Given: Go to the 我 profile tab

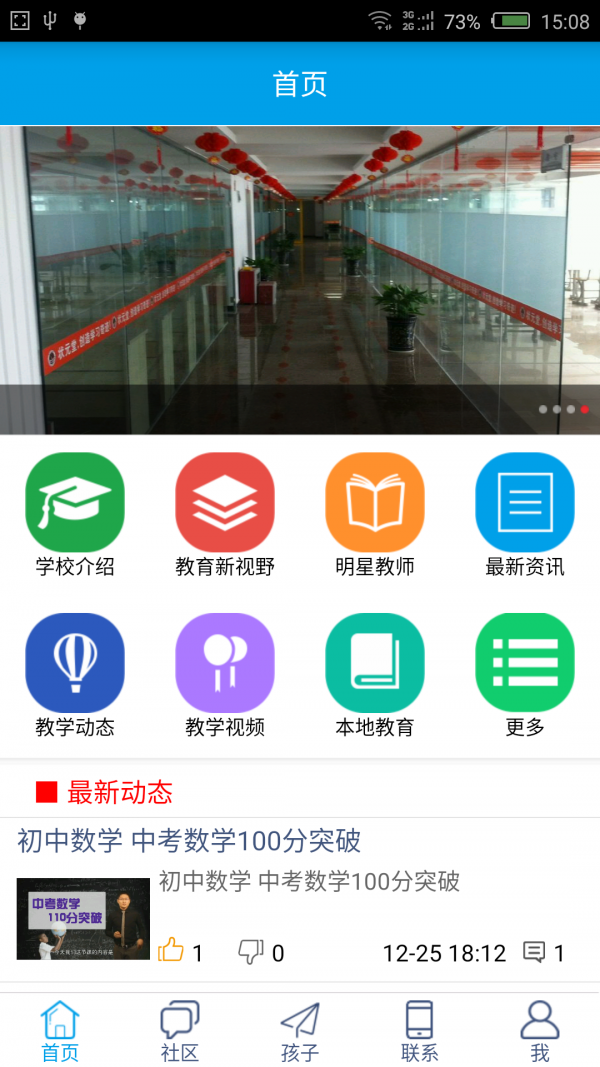Looking at the screenshot, I should point(540,1031).
